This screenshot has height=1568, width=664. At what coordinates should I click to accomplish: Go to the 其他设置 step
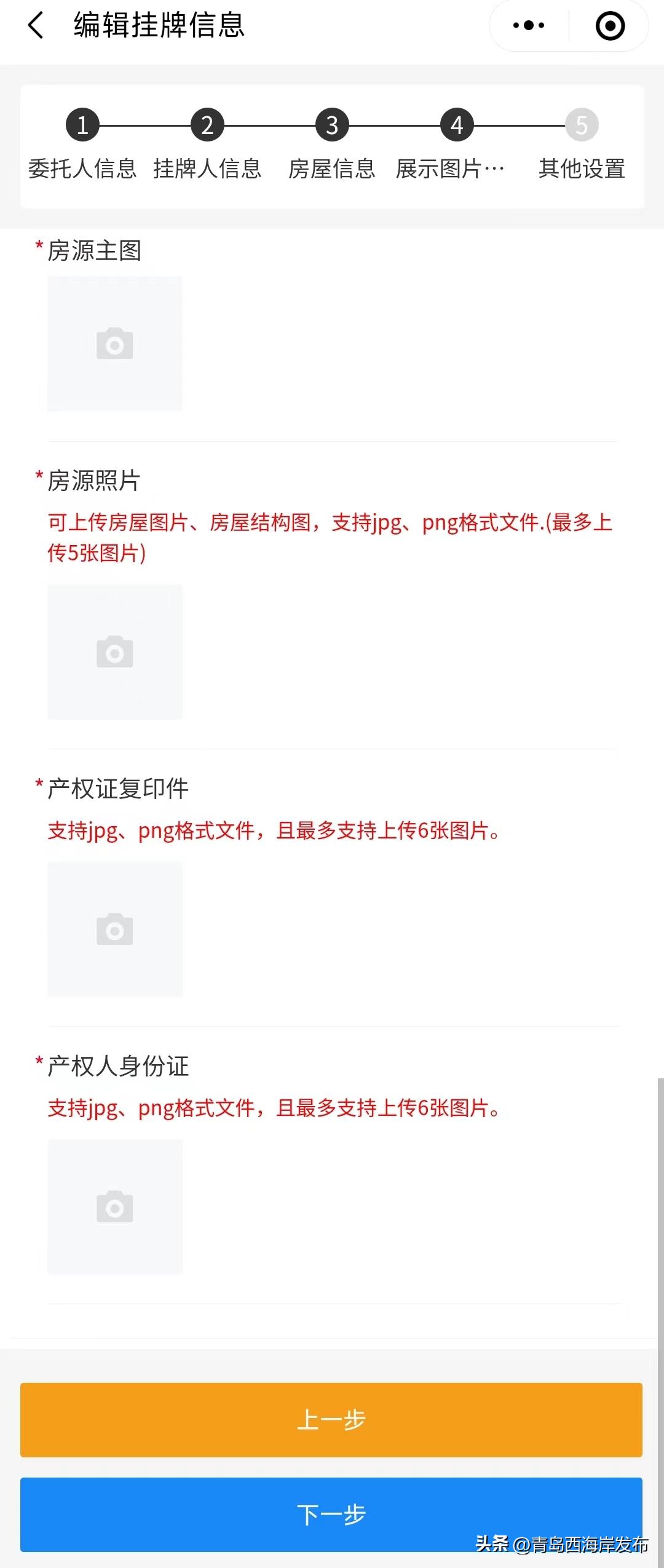[x=581, y=169]
